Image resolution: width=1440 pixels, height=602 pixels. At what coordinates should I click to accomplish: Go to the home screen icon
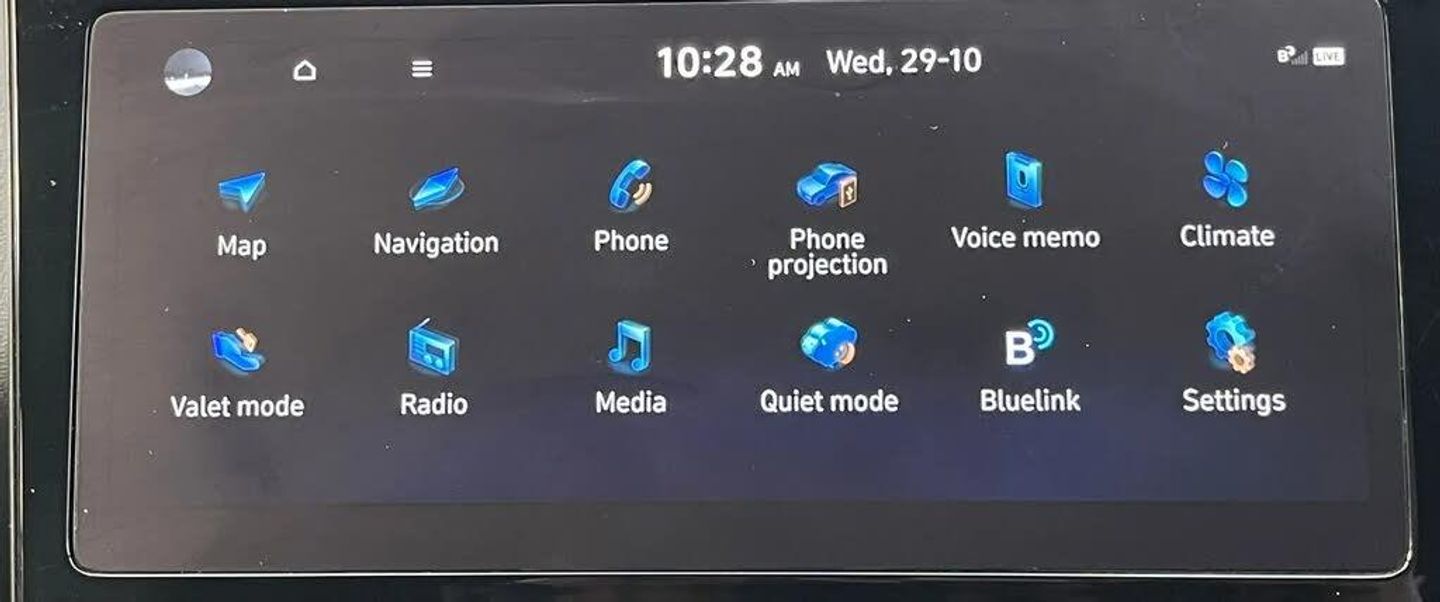point(305,70)
